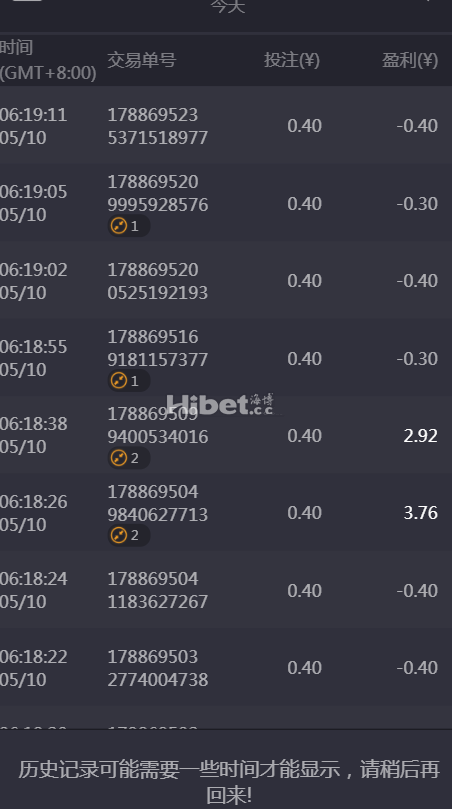Viewport: 452px width, 809px height.
Task: Open the bet record from 06:19:11
Action: point(226,125)
